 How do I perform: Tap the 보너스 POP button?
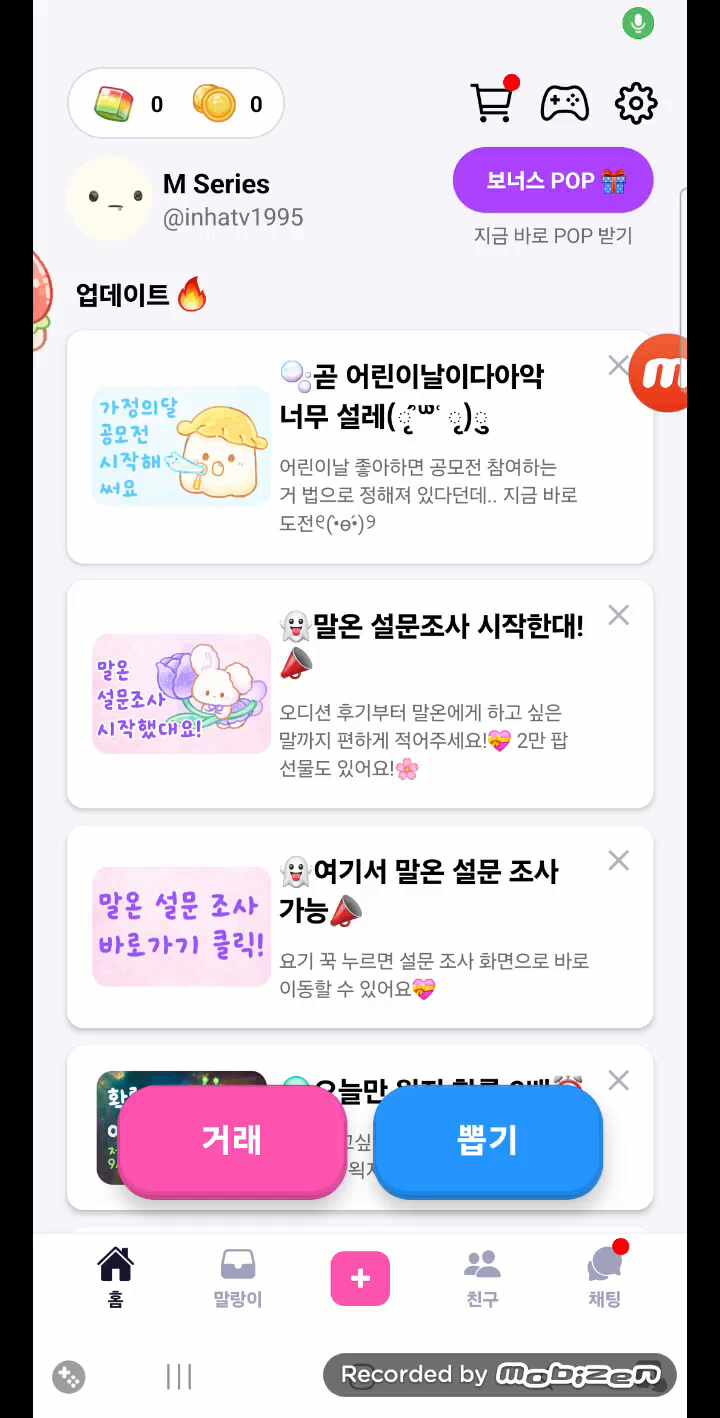coord(553,181)
